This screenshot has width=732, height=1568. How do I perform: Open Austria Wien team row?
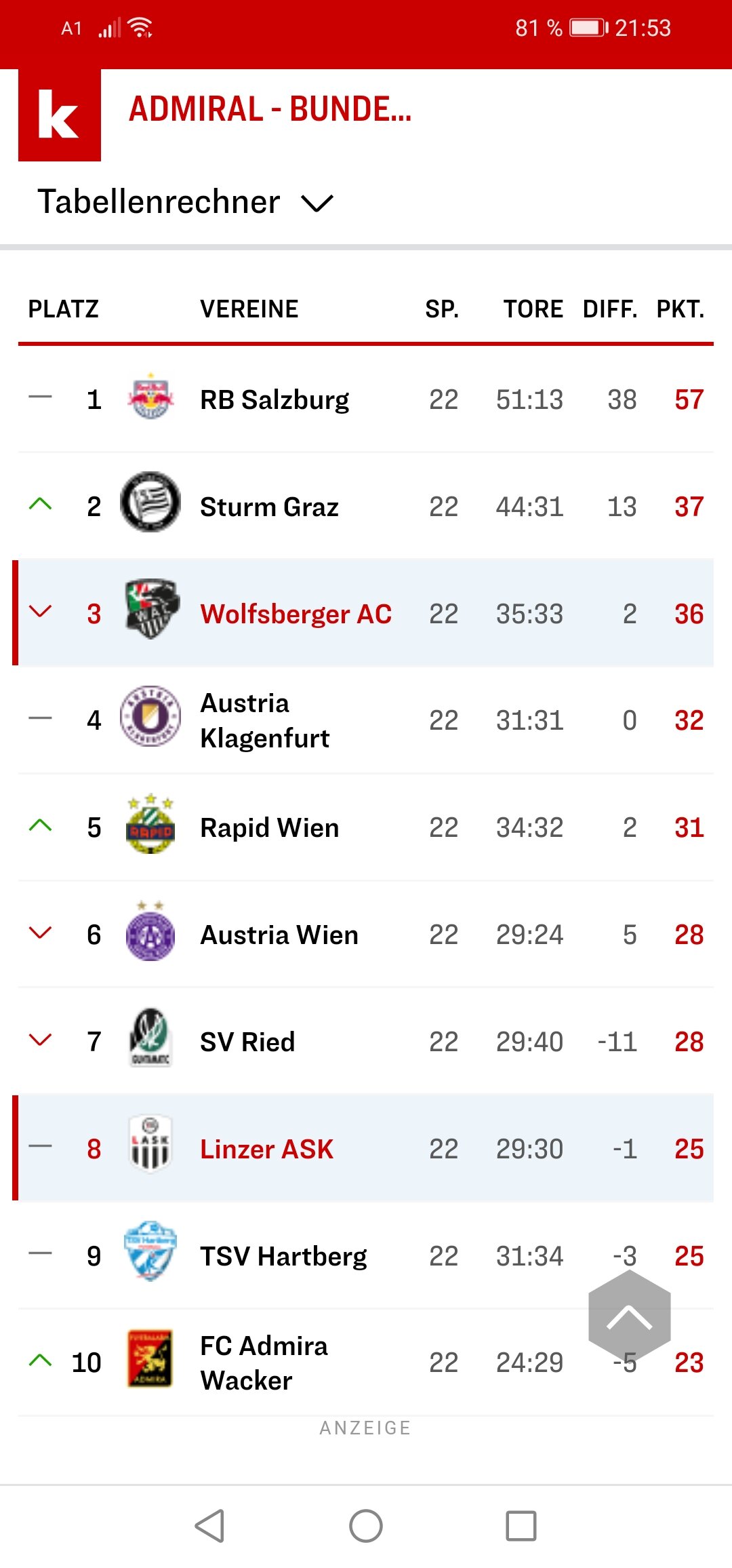(x=366, y=935)
